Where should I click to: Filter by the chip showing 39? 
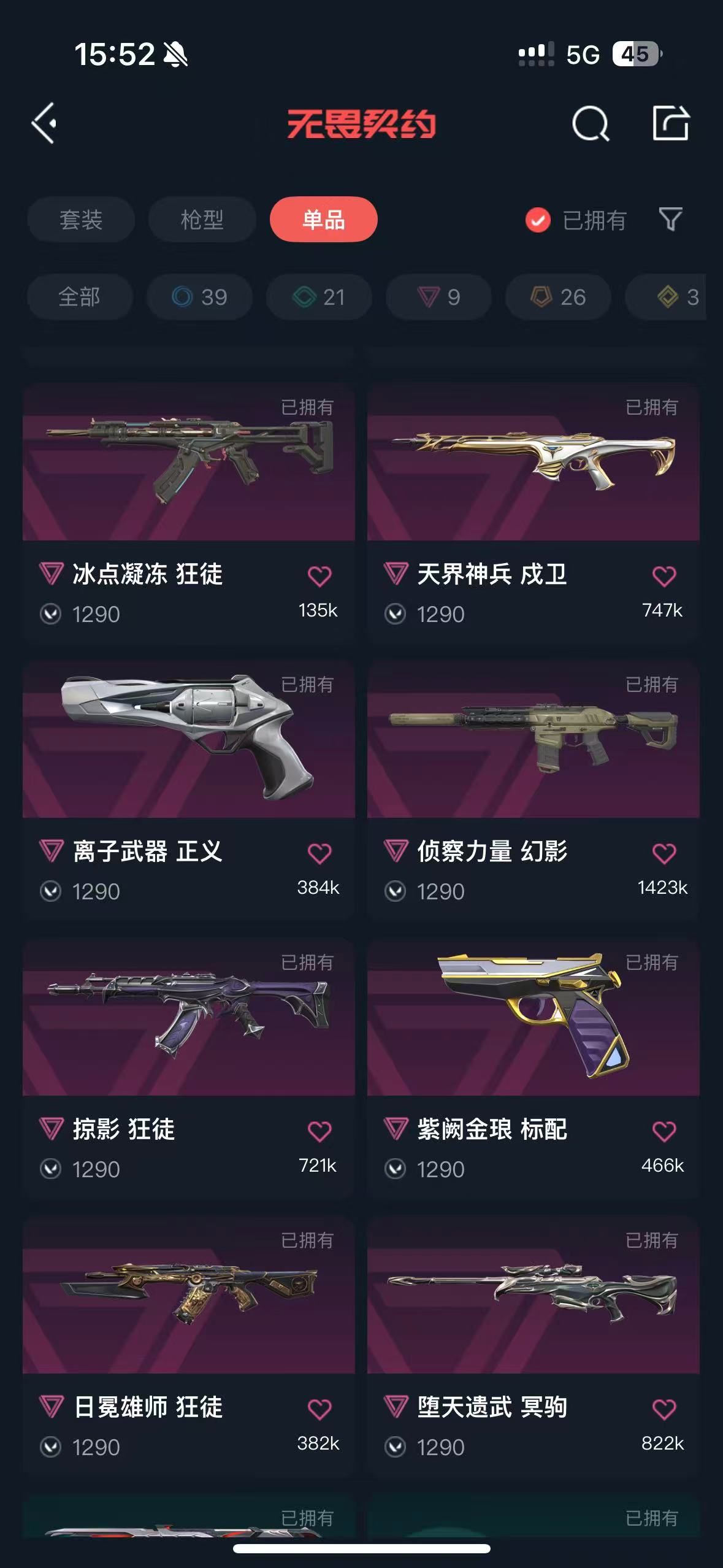click(199, 297)
